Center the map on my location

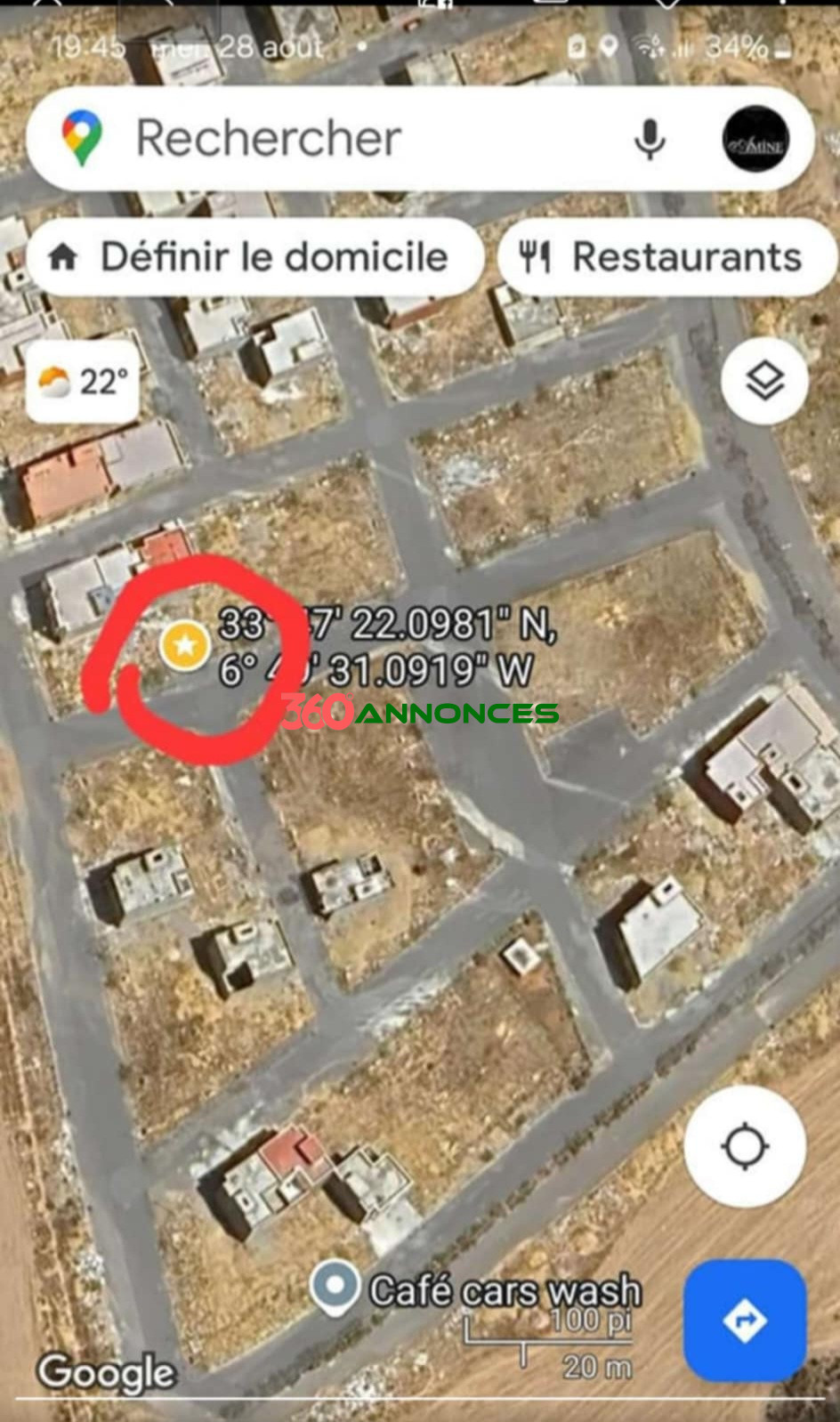745,1146
